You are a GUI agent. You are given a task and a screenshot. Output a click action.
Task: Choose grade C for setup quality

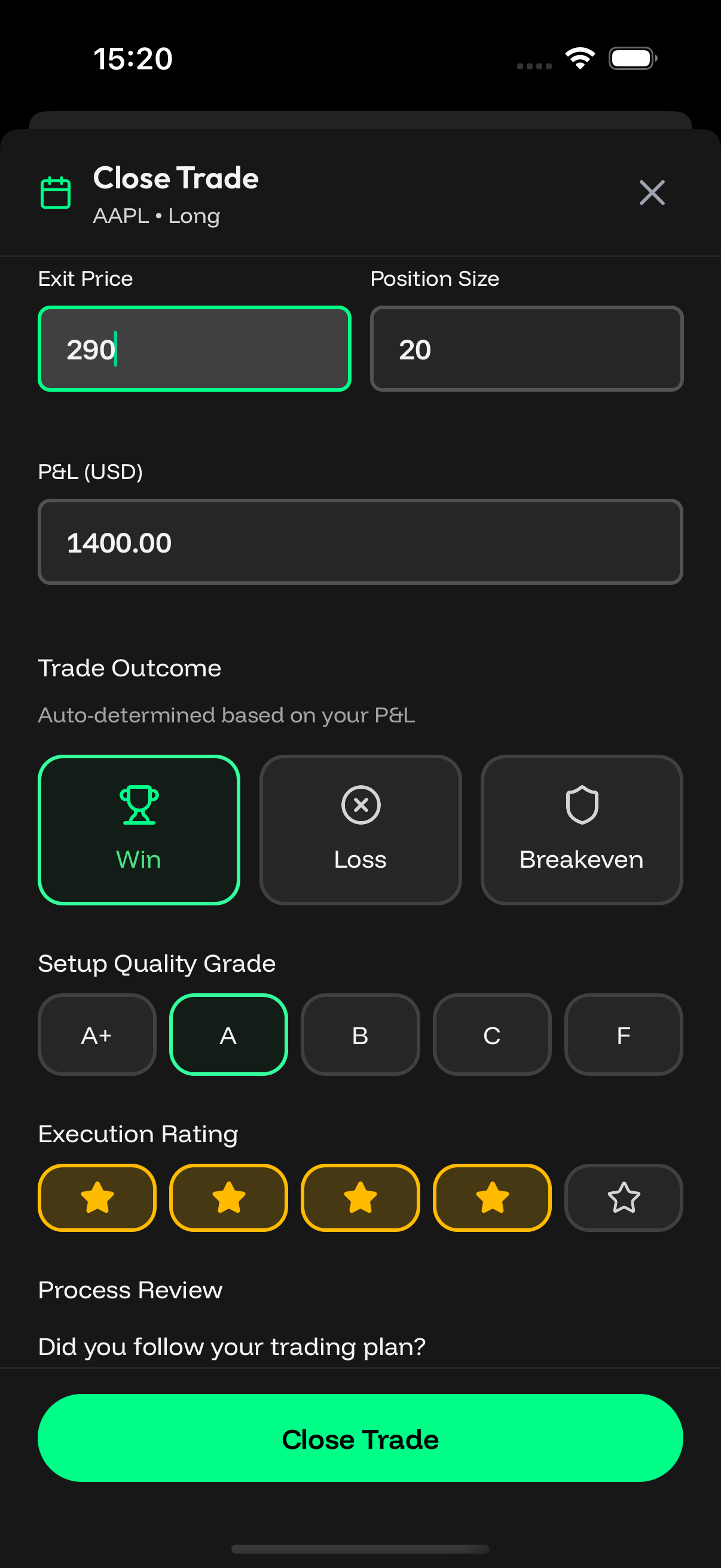(x=491, y=1034)
